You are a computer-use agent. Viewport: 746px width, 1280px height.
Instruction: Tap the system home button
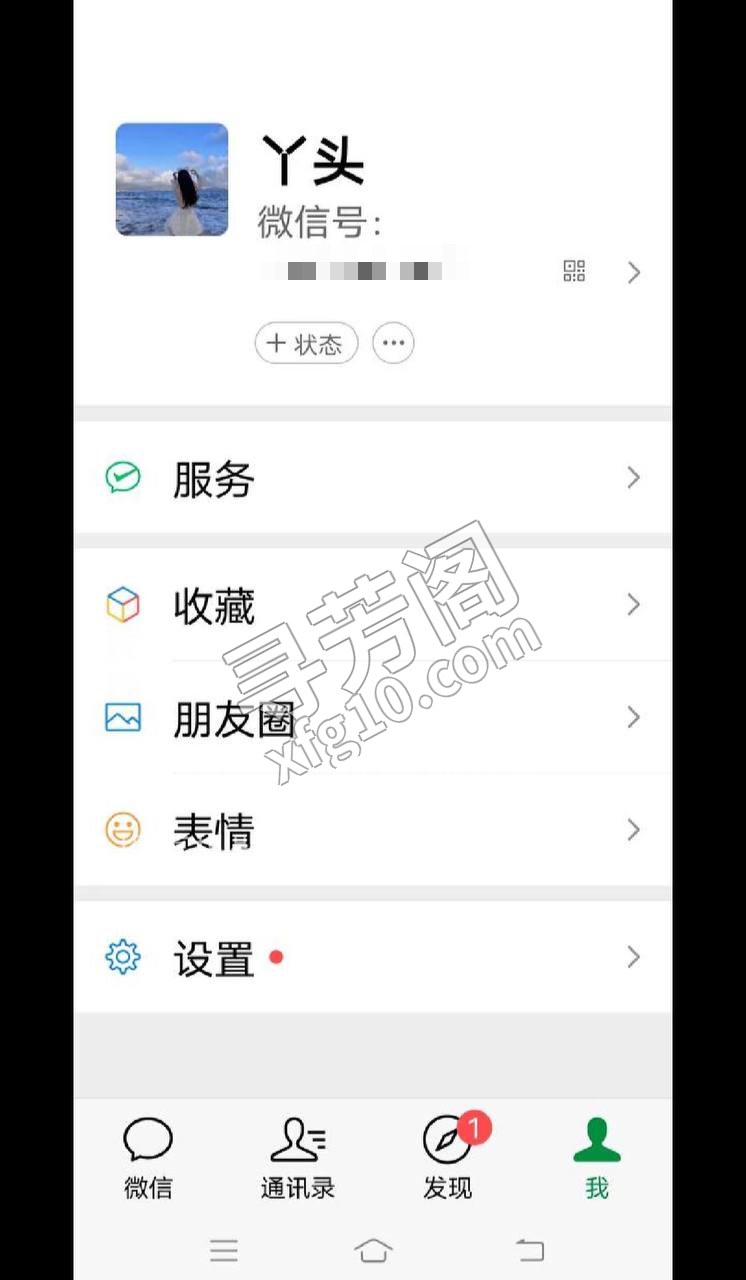(x=373, y=1250)
